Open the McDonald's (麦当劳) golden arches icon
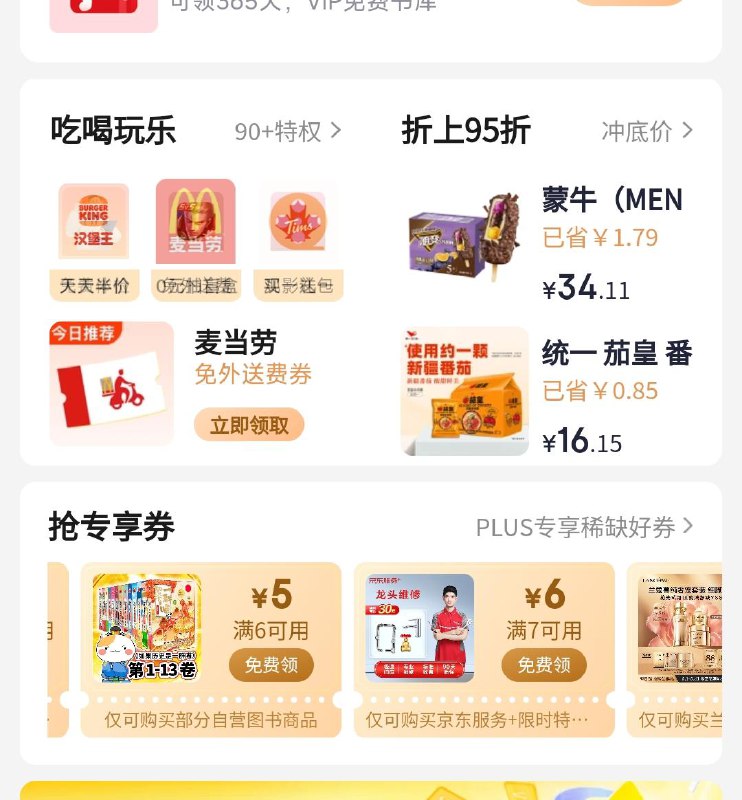 tap(195, 220)
